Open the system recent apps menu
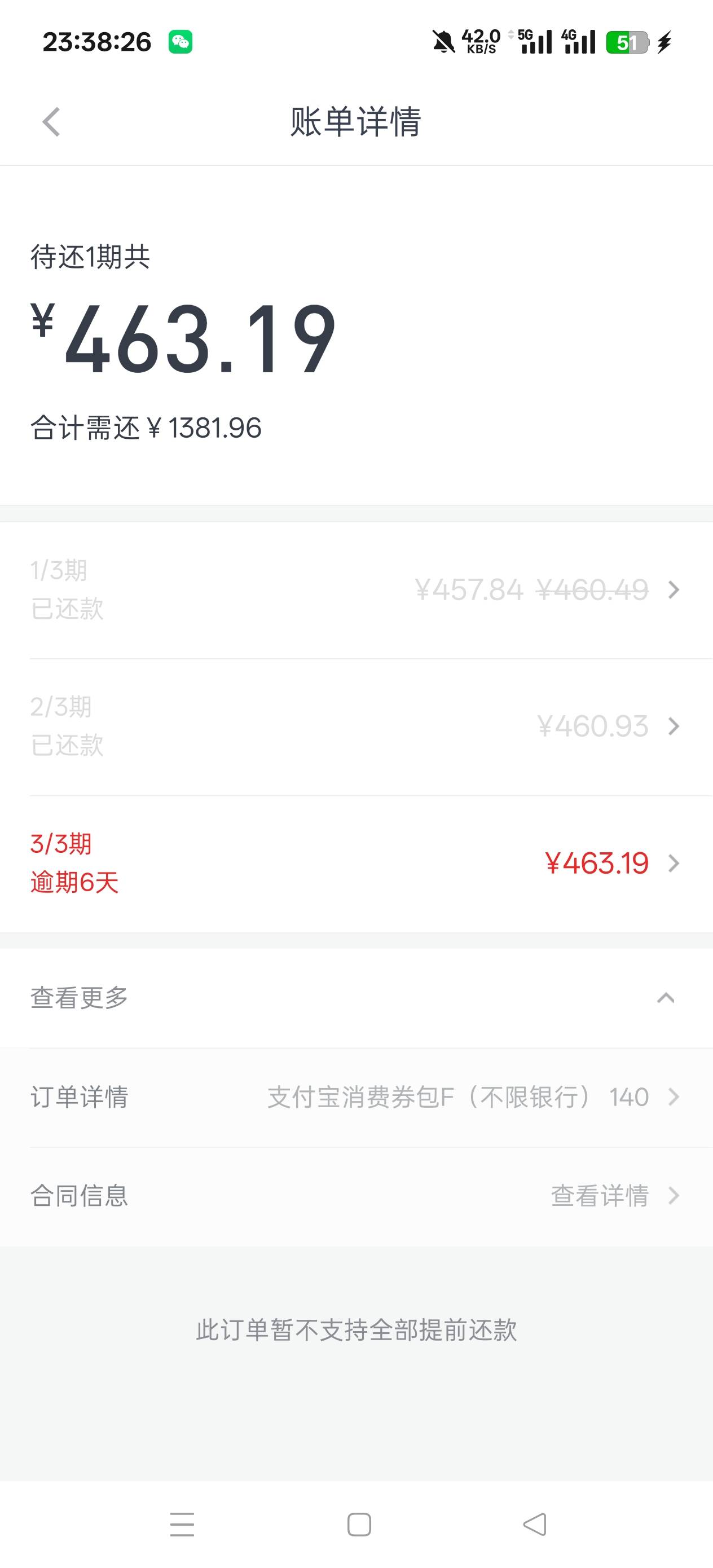The image size is (713, 1568). tap(182, 1524)
